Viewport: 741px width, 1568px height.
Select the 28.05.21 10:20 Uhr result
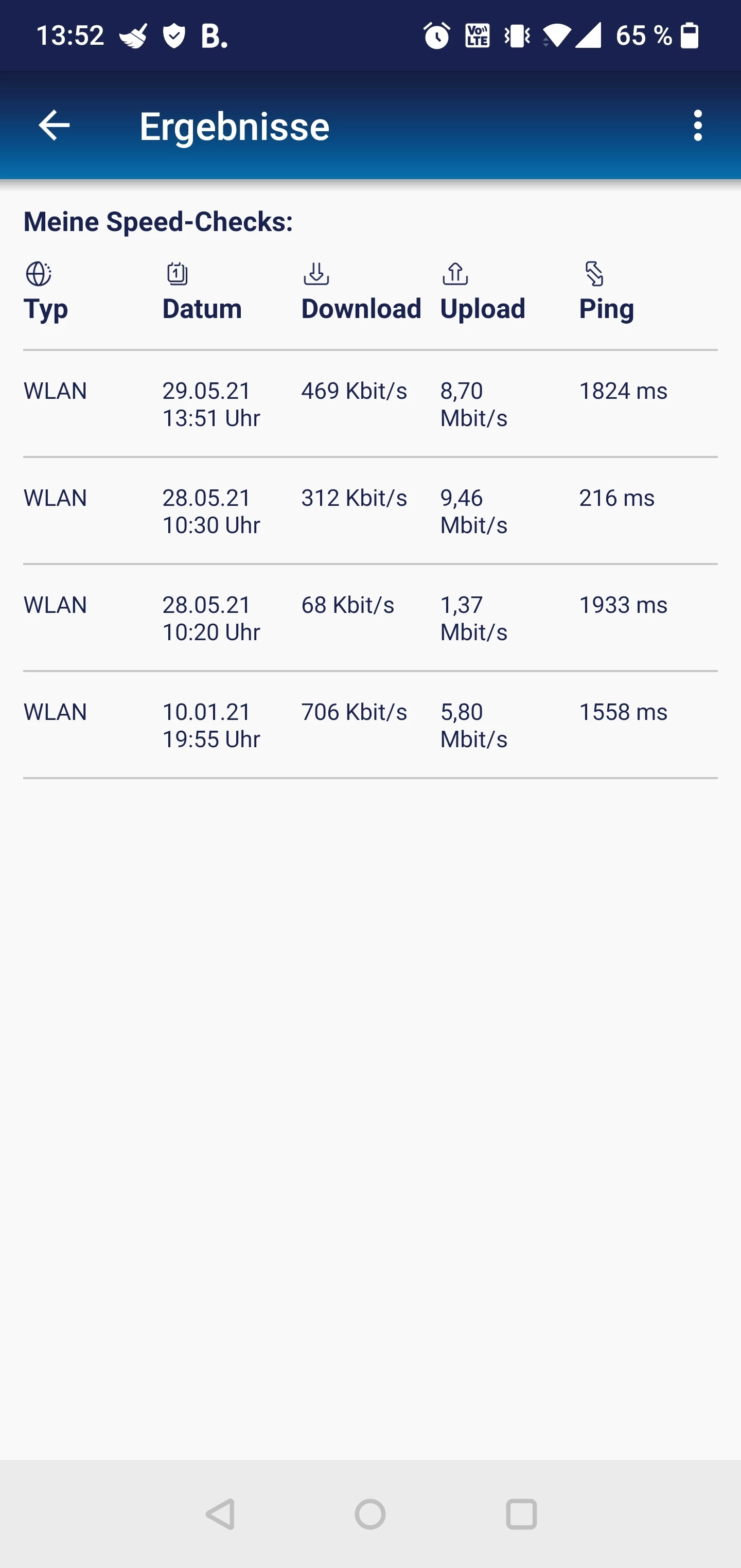pyautogui.click(x=370, y=618)
